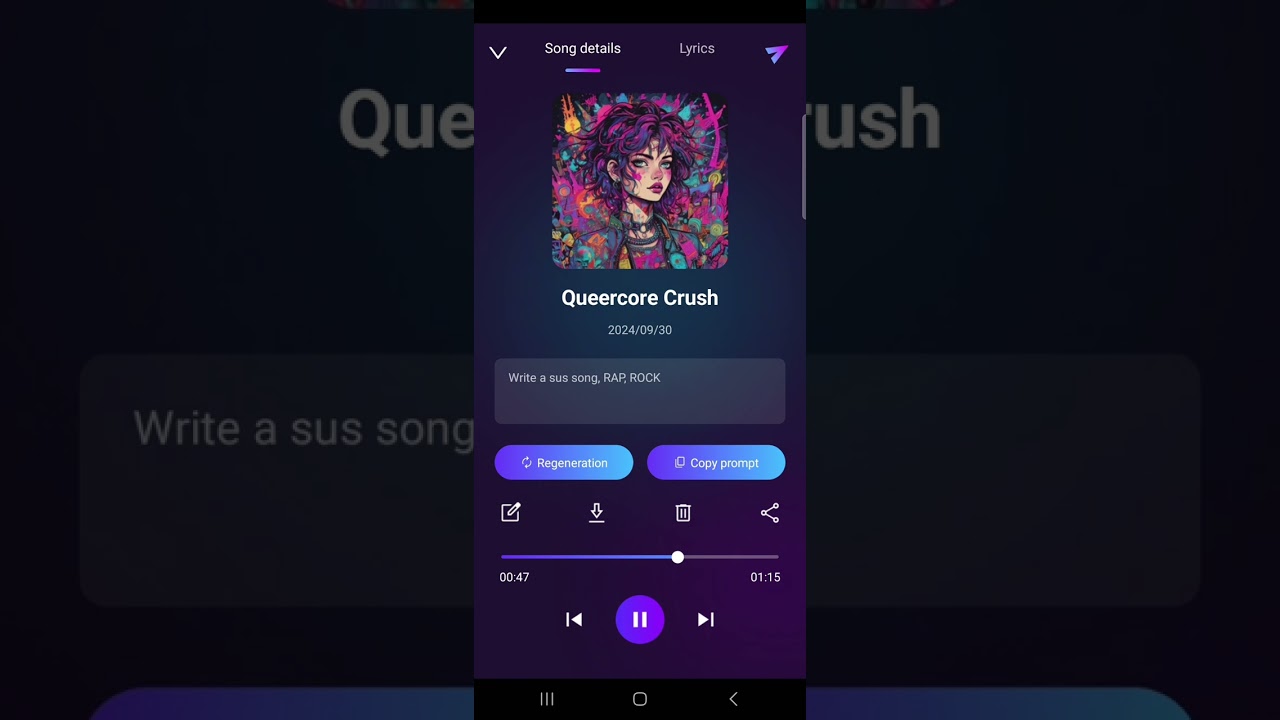The width and height of the screenshot is (1280, 720).
Task: Share the song
Action: pos(769,512)
